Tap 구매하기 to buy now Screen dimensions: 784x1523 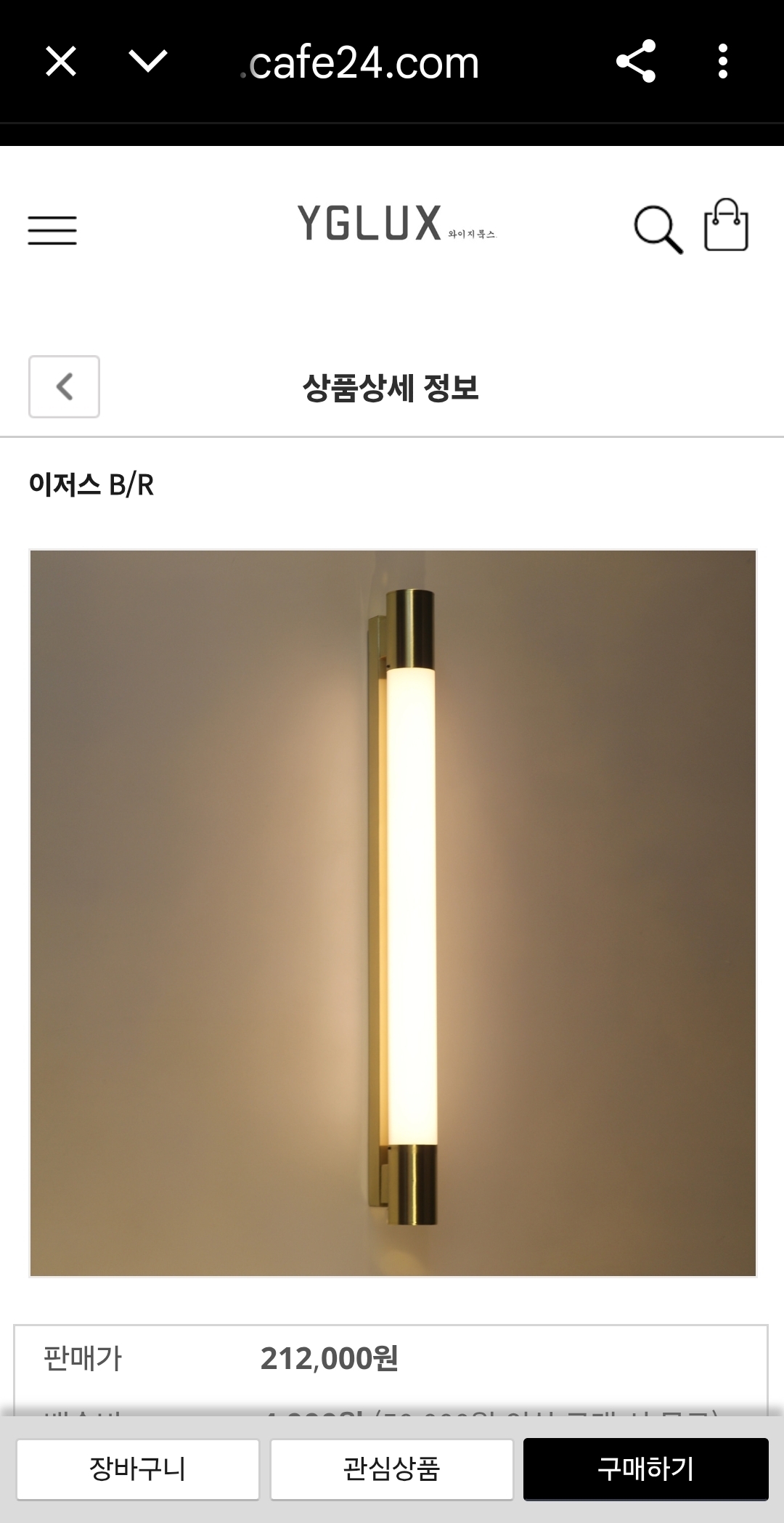pyautogui.click(x=645, y=1469)
